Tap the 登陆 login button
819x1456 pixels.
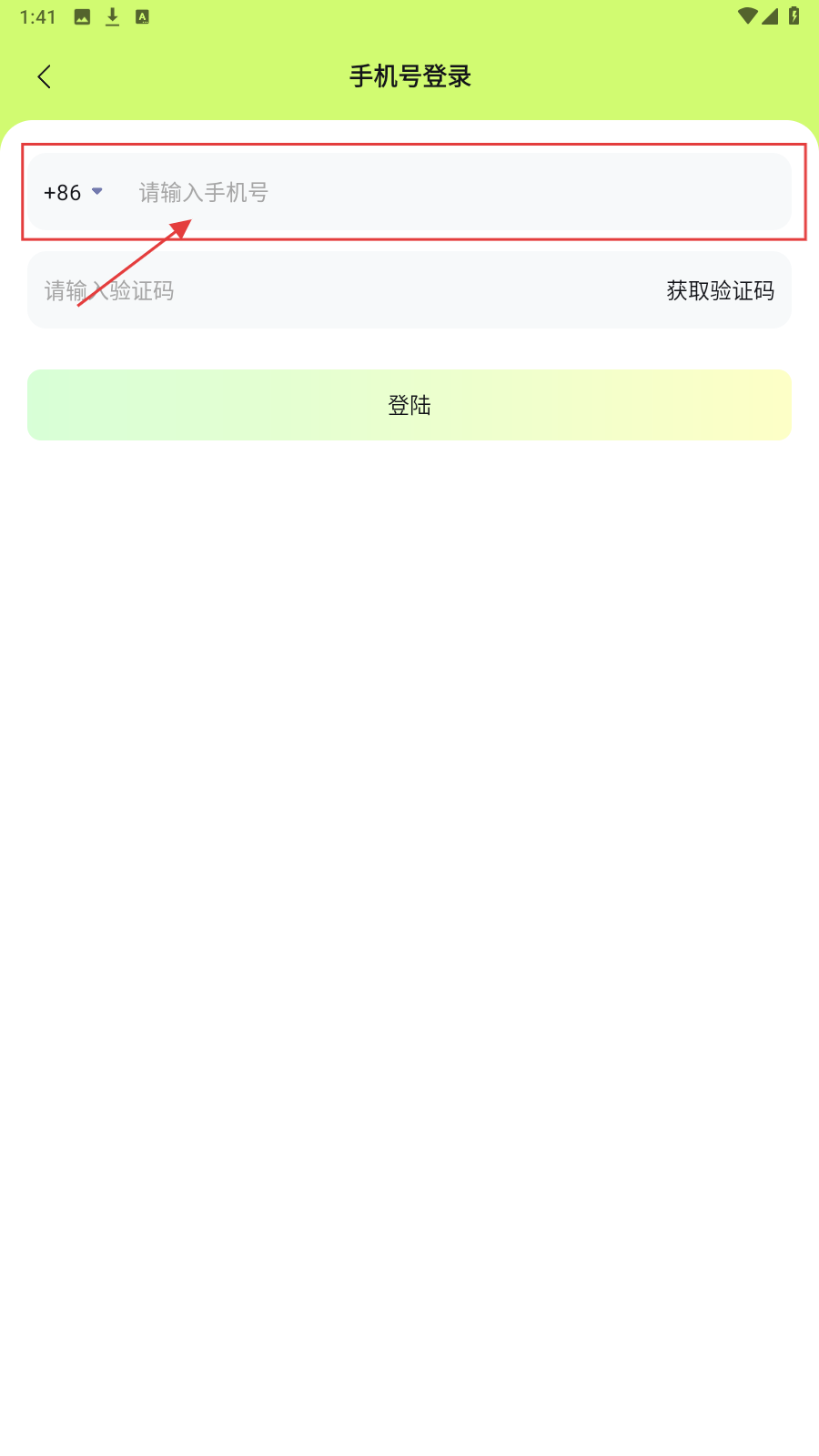409,405
